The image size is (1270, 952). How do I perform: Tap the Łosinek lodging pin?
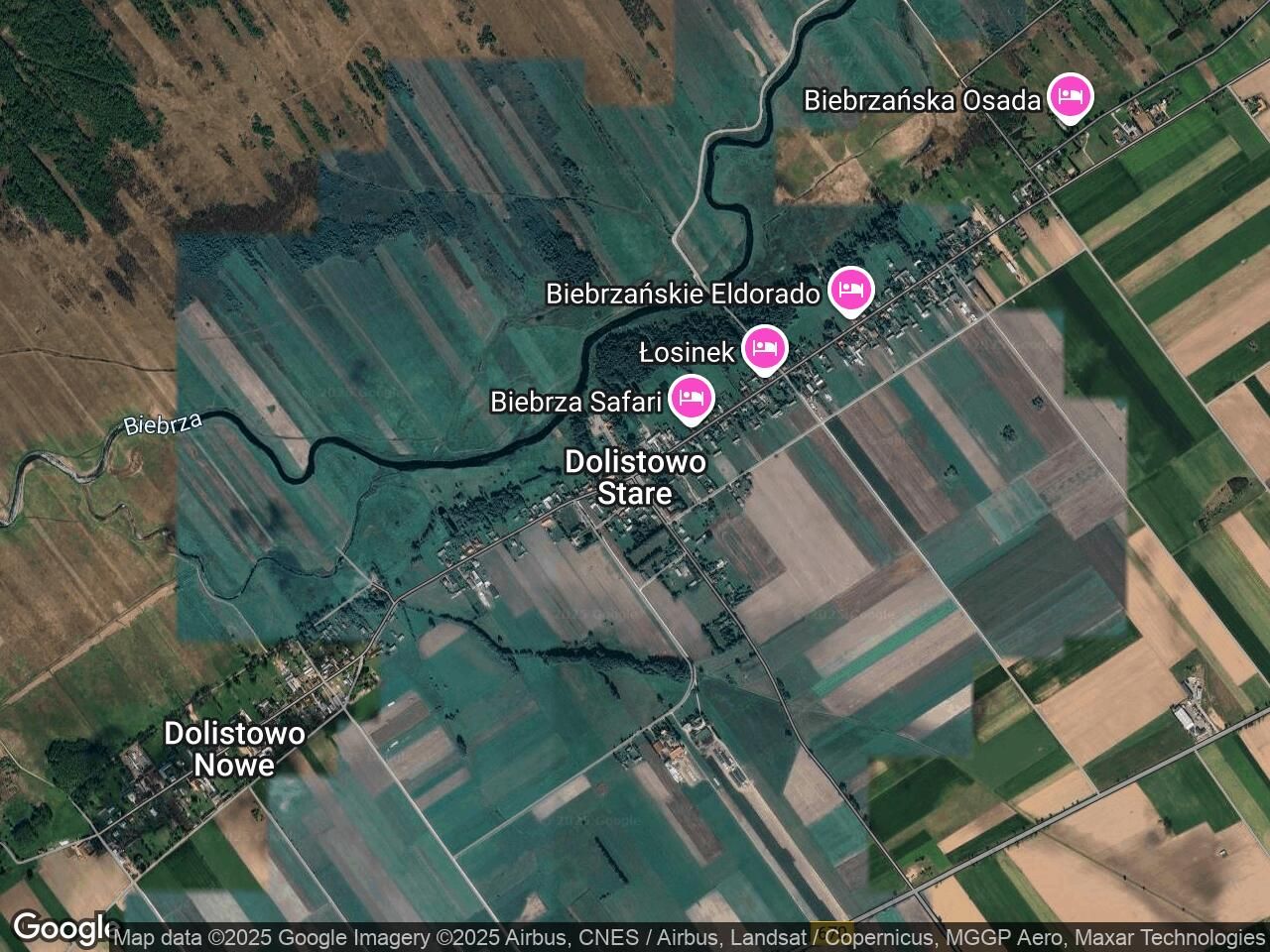(x=765, y=348)
